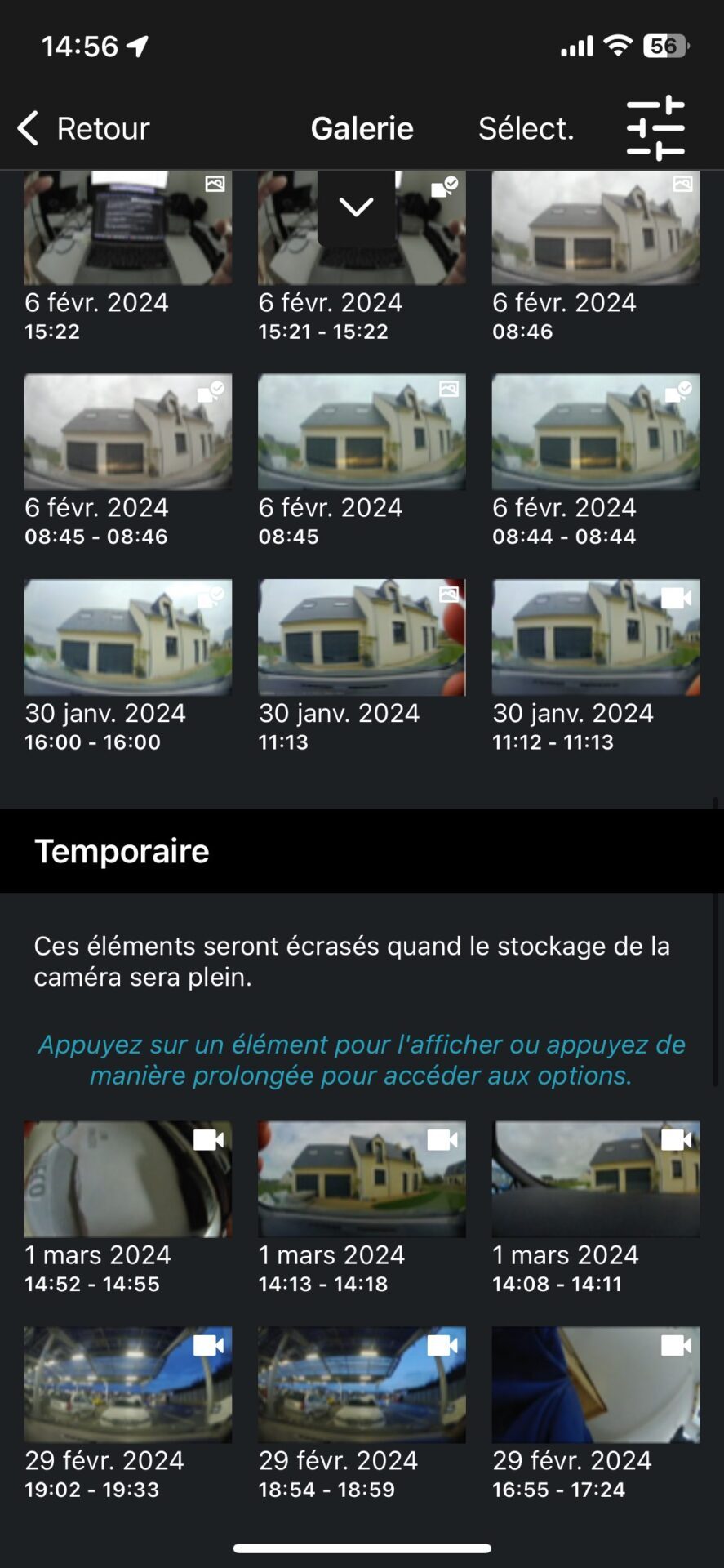Play the 29 févr. 2024 16:55 - 17:24 video
724x1568 pixels.
coord(596,1384)
